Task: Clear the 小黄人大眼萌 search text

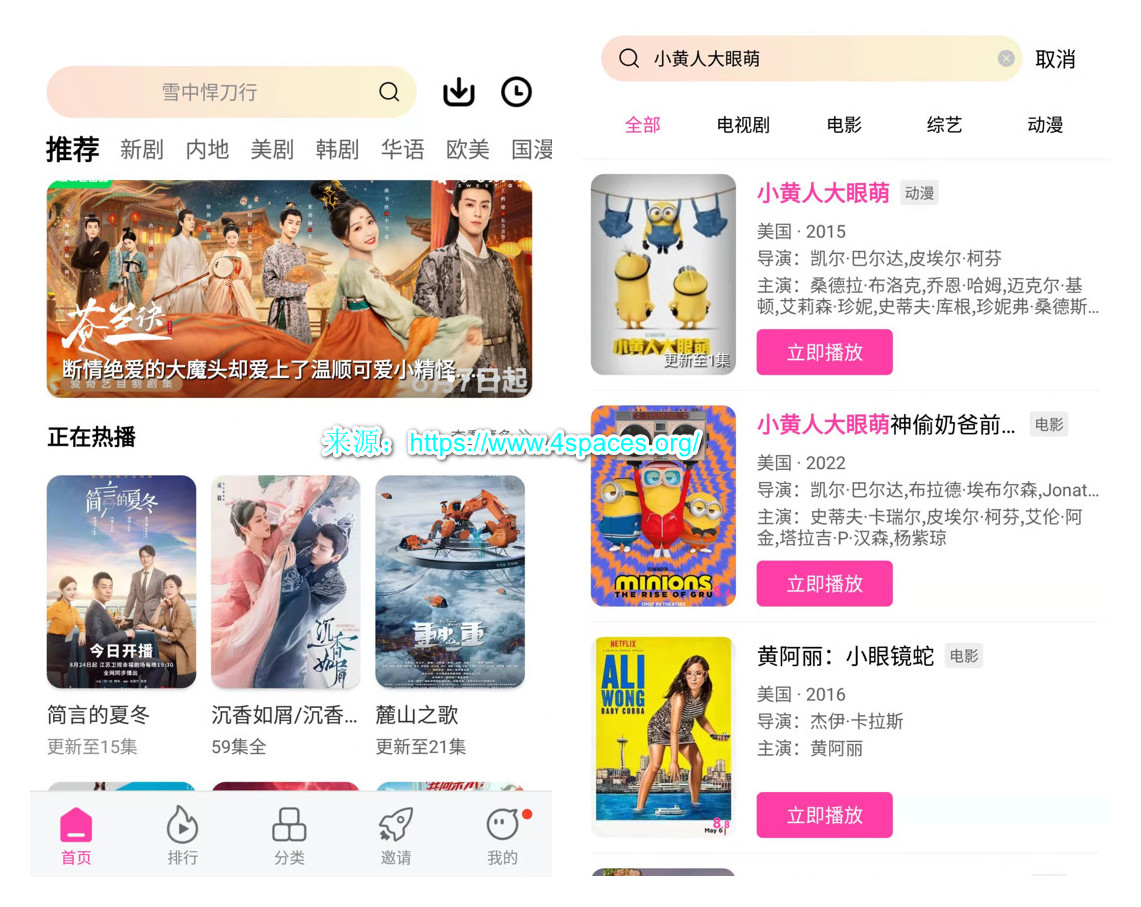Action: click(1006, 59)
